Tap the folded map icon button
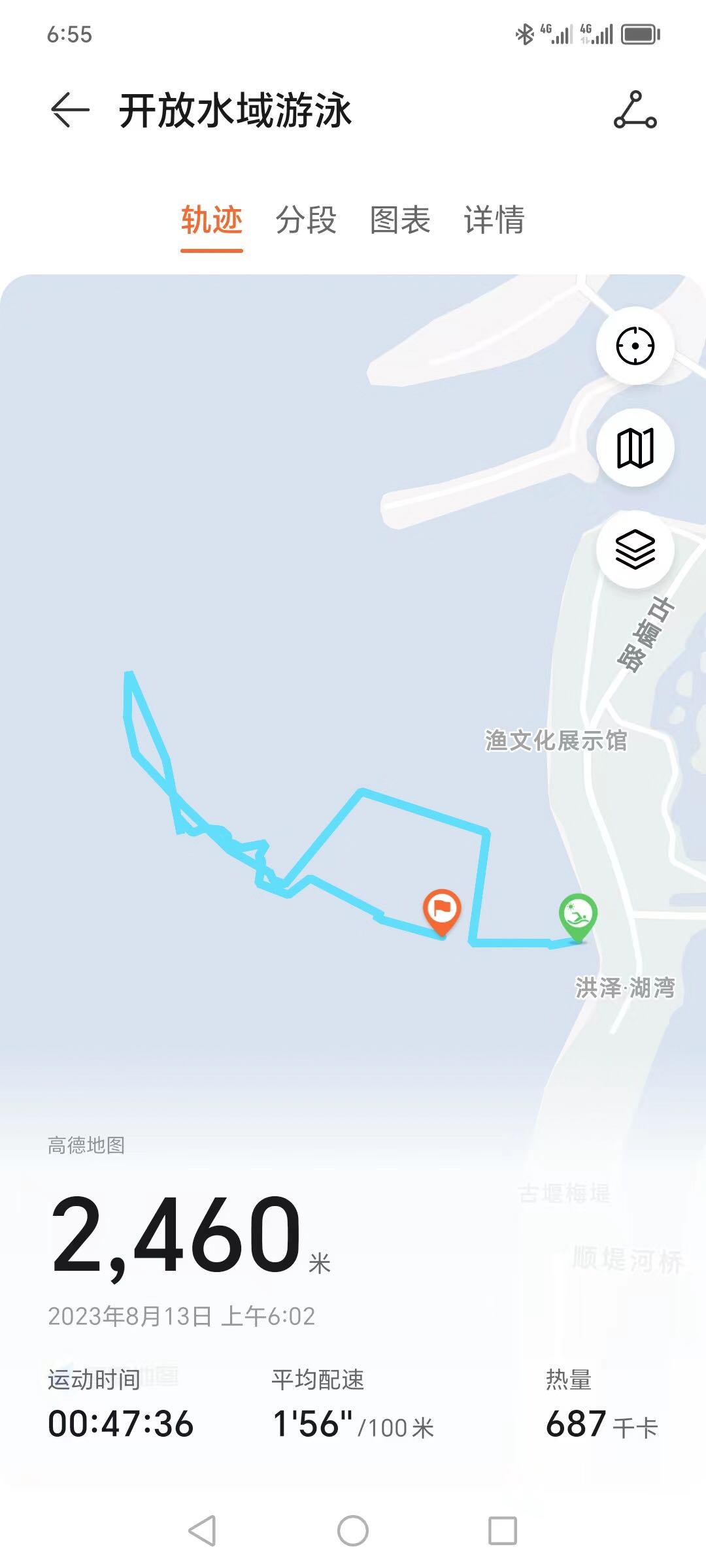The width and height of the screenshot is (706, 1568). click(x=635, y=448)
